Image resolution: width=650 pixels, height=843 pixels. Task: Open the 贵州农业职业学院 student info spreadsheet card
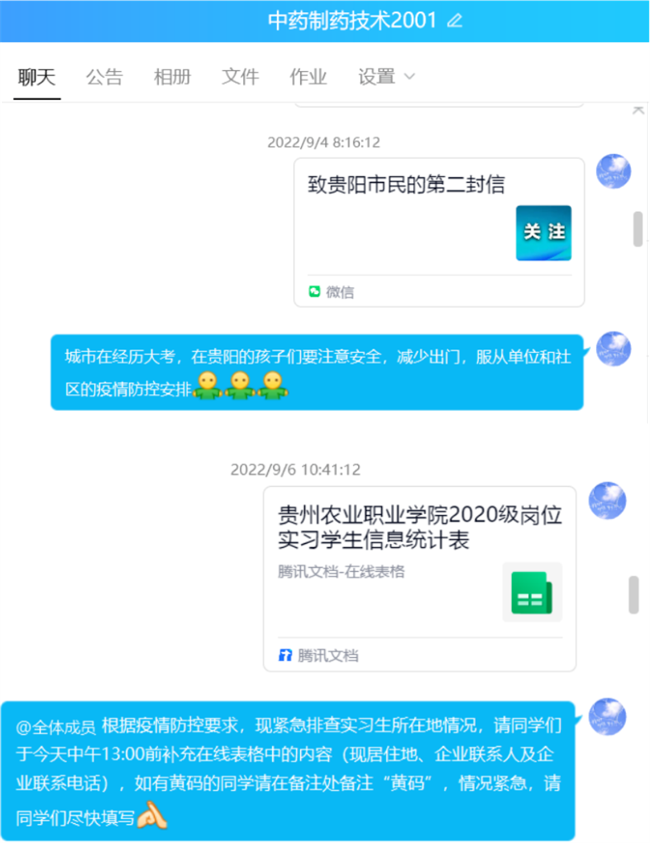(x=419, y=577)
